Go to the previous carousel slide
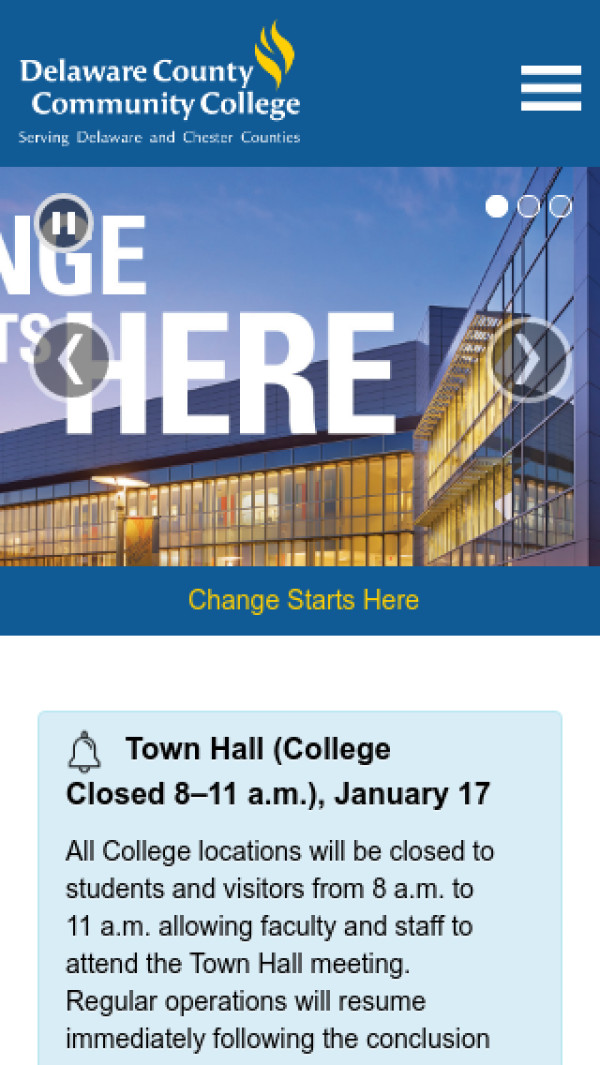600x1065 pixels. [70, 360]
